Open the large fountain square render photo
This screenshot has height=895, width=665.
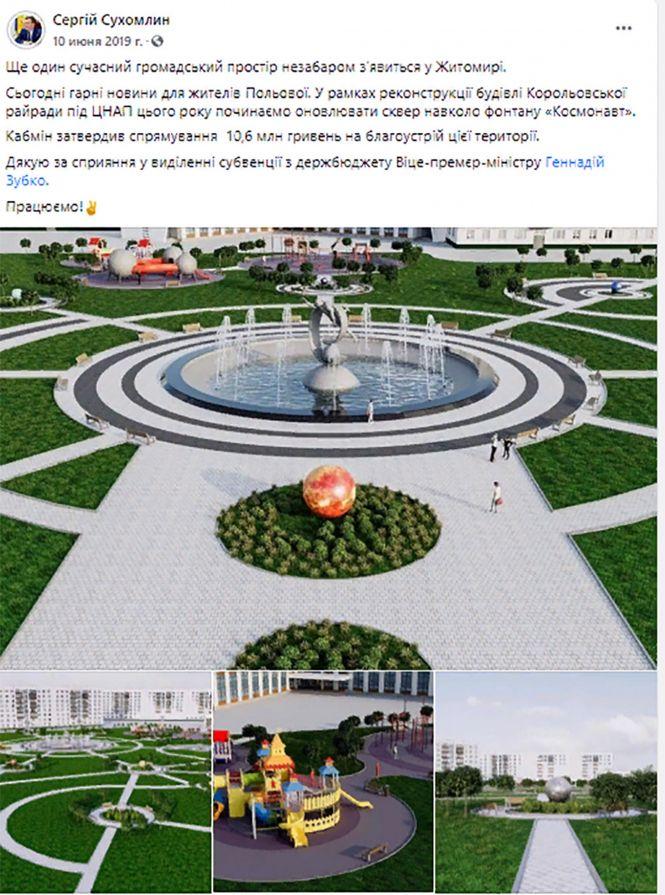point(330,448)
